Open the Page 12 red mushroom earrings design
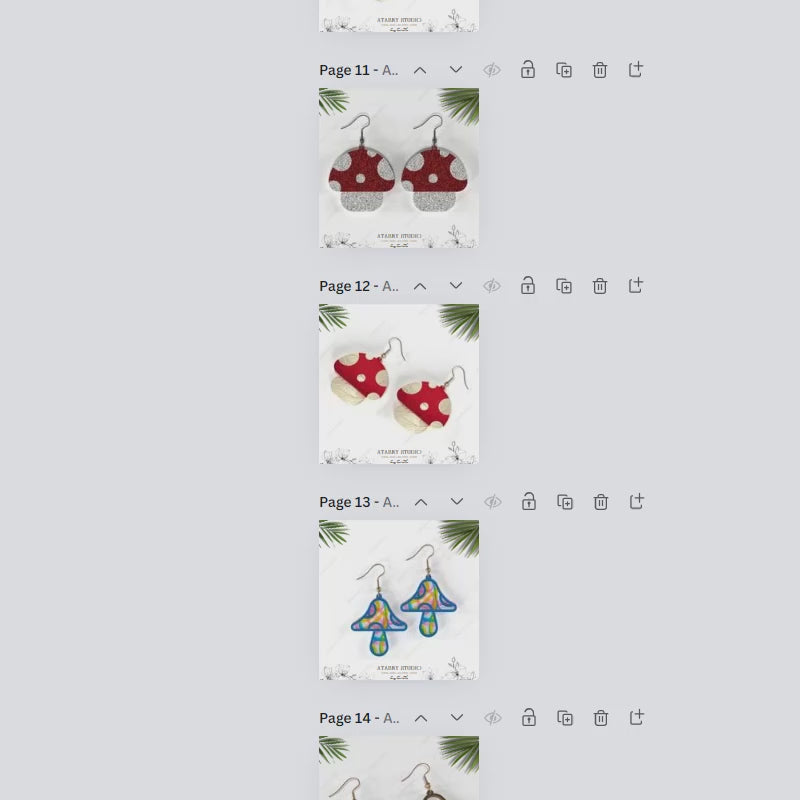The image size is (800, 800). pos(399,384)
